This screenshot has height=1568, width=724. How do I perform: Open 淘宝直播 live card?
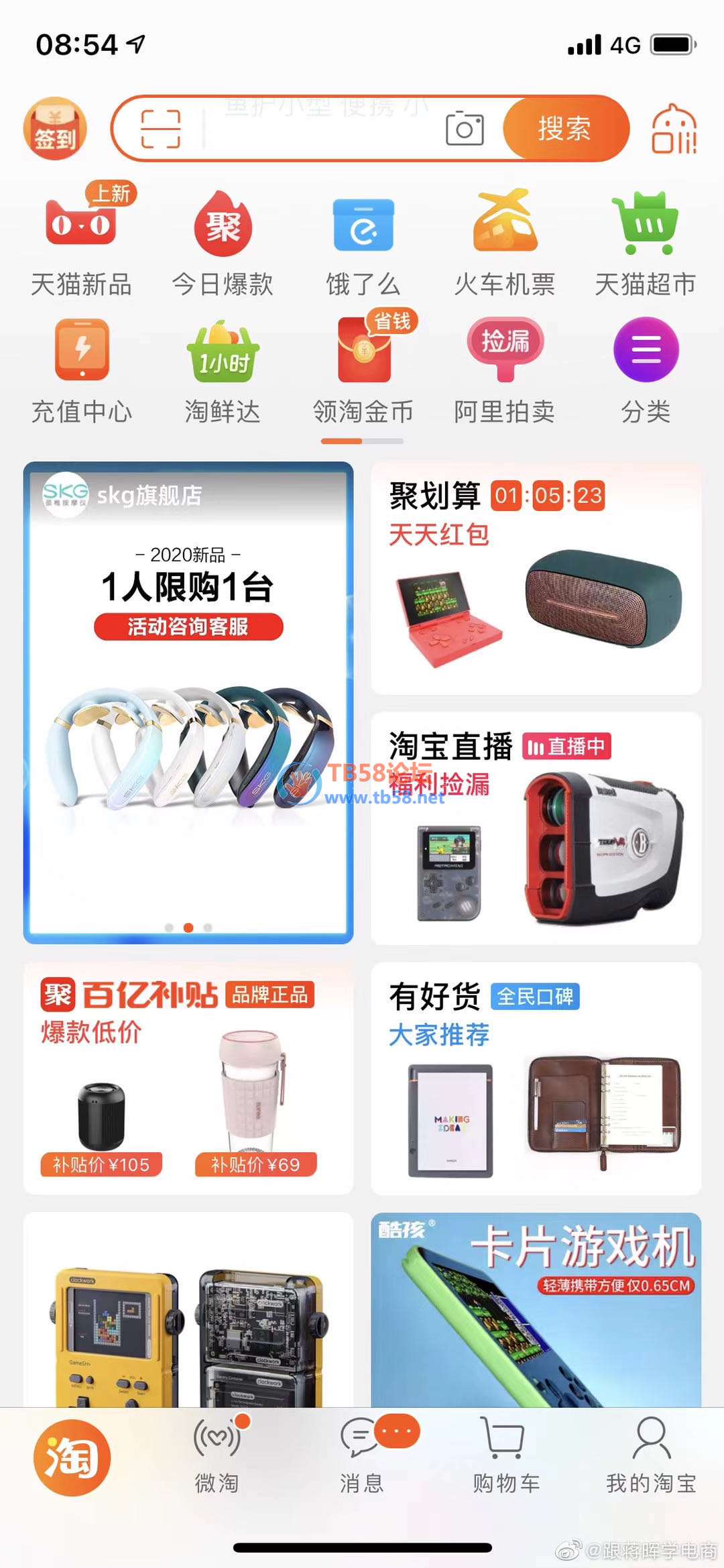point(536,828)
